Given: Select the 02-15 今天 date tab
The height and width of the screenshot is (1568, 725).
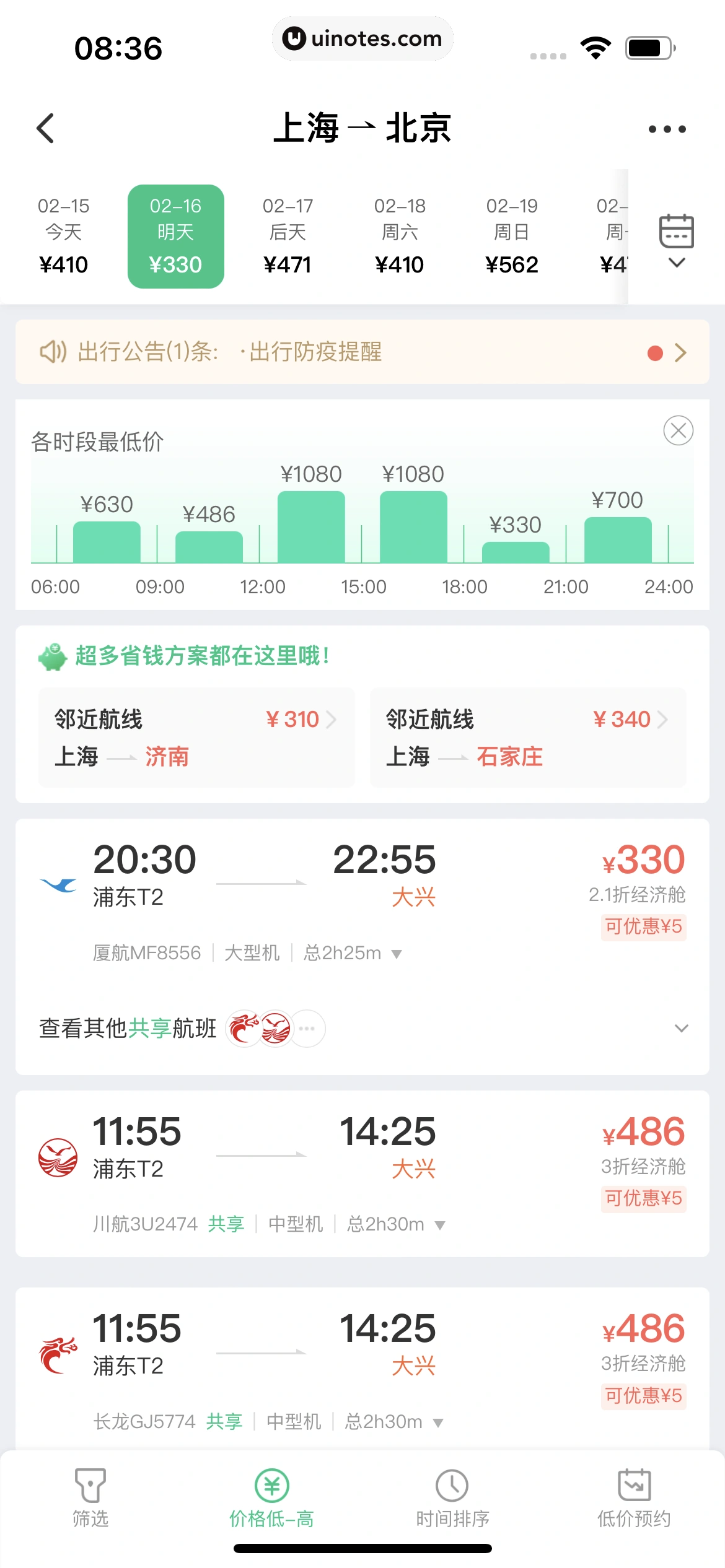Looking at the screenshot, I should pos(63,236).
